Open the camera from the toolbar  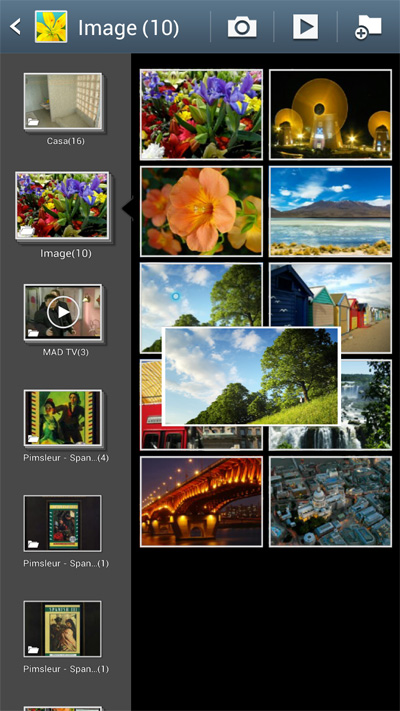point(242,27)
